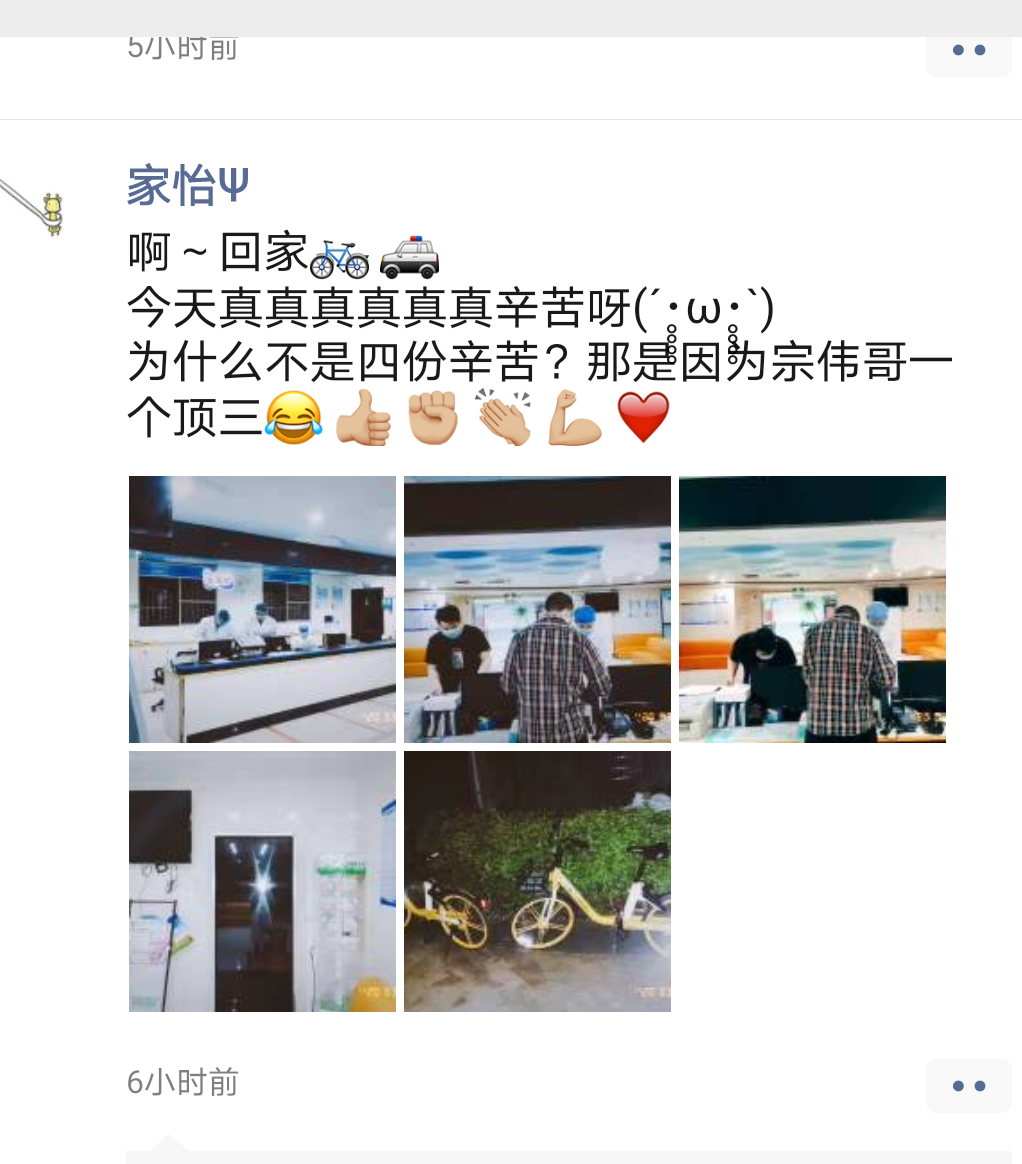Open like/comment menu on the 5小时前 post
Viewport: 1022px width, 1164px height.
point(968,51)
